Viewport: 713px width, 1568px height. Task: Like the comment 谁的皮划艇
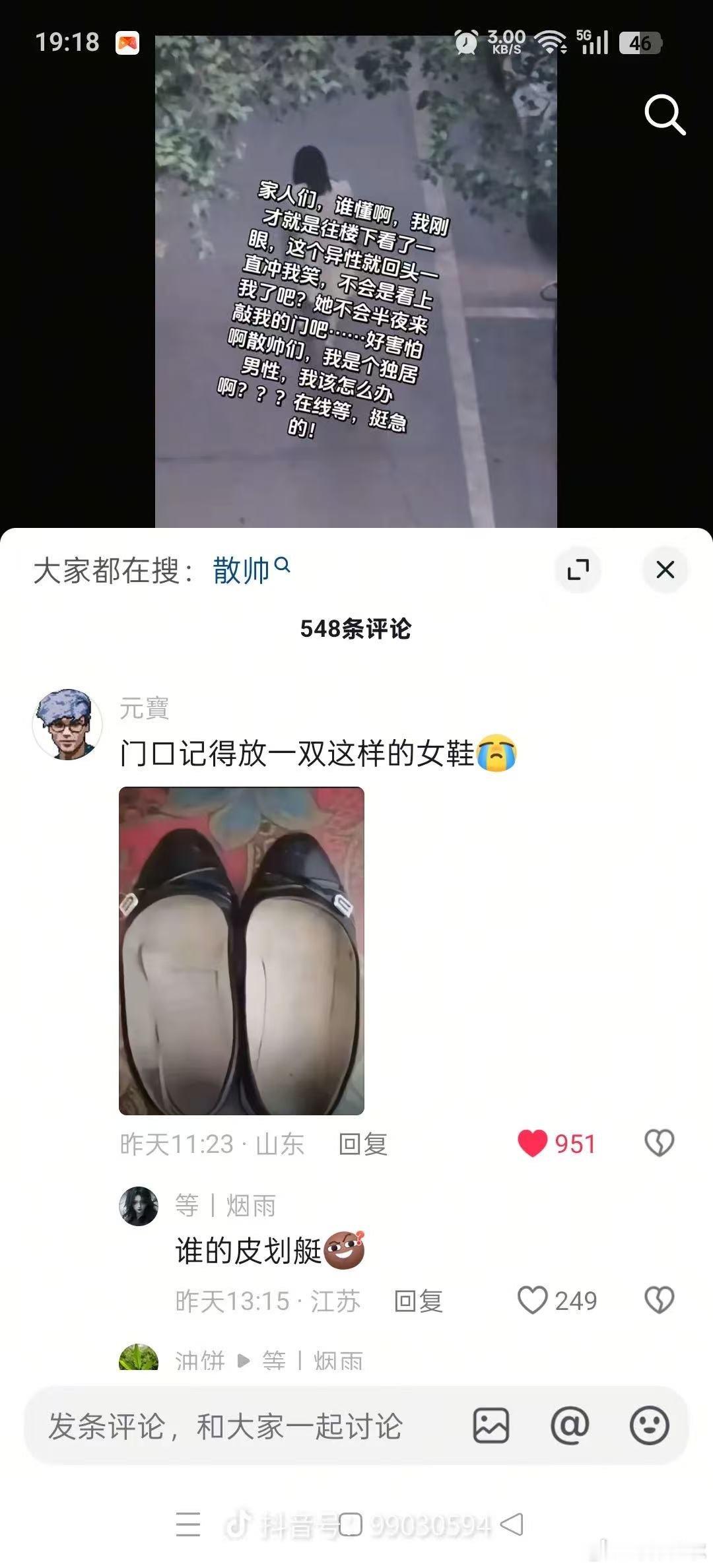coord(557,1301)
